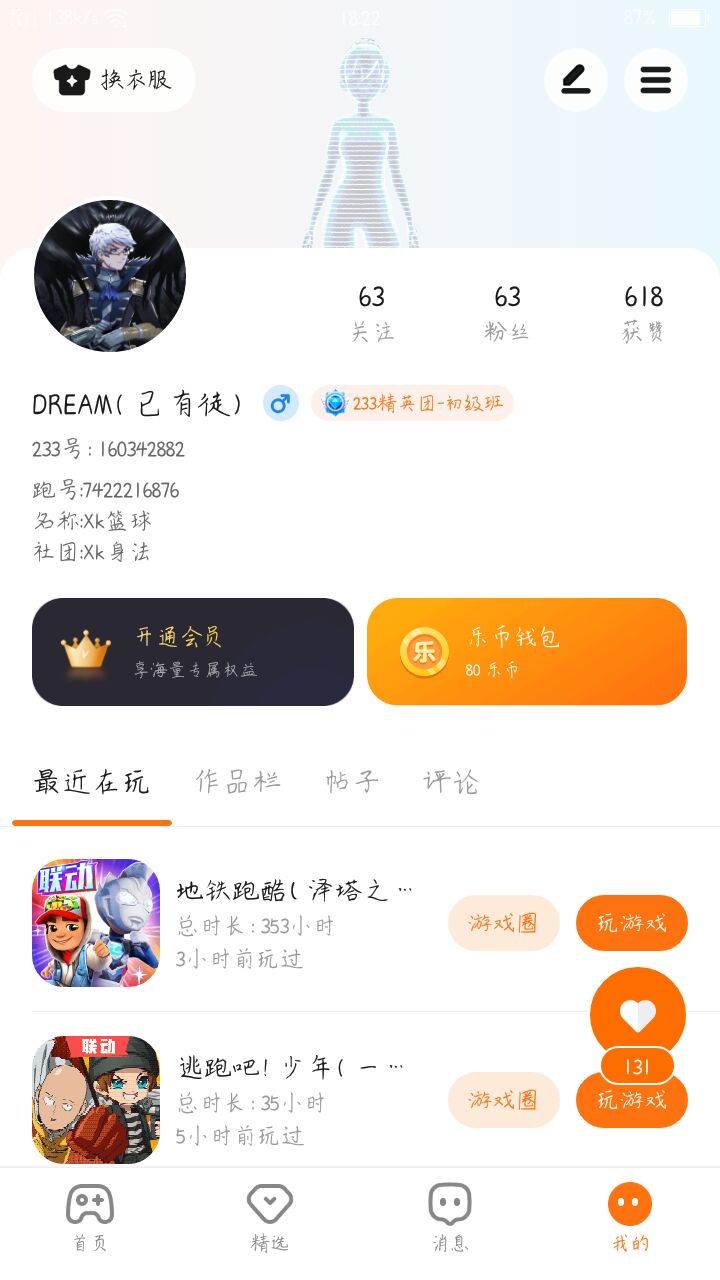Open 游戏圈 for 地铁跑酷

503,923
